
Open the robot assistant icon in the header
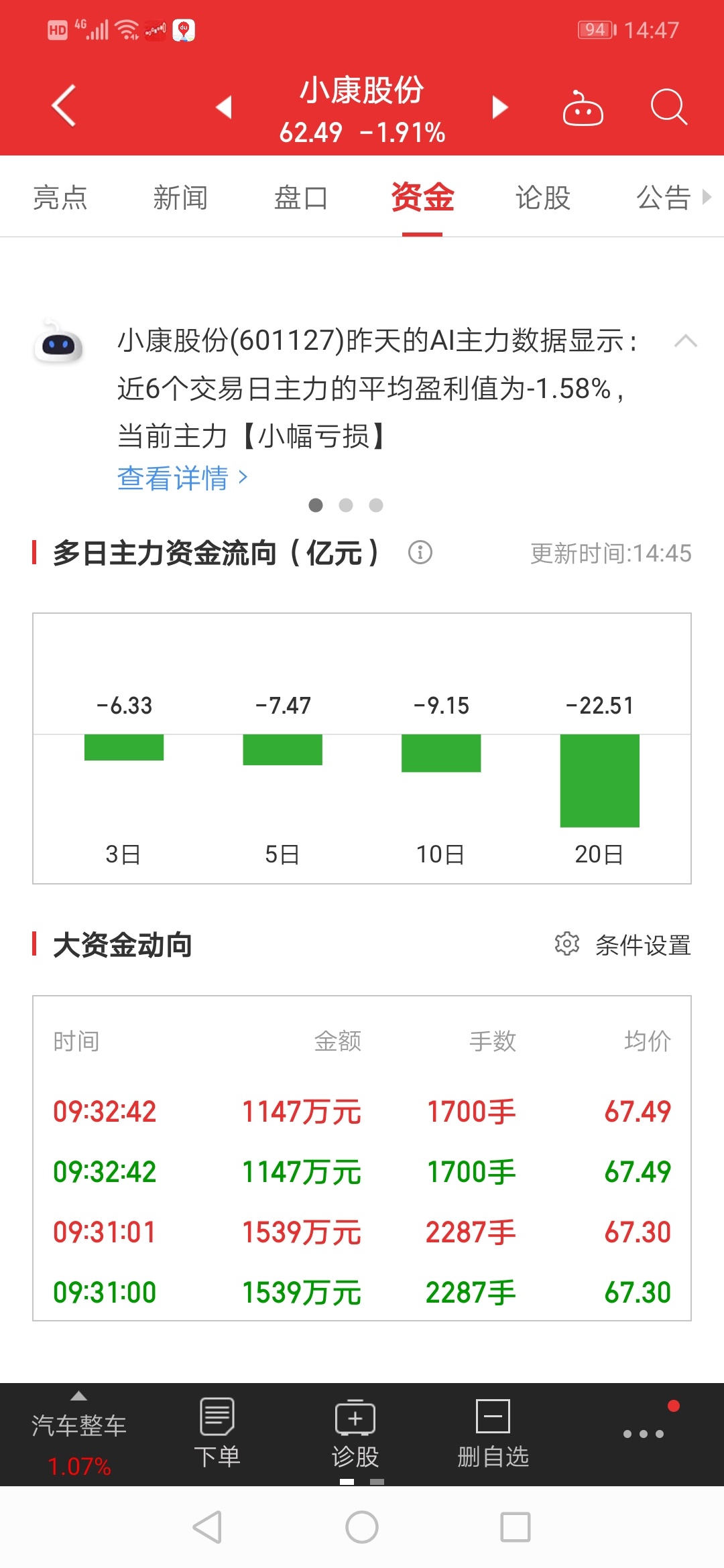[583, 107]
